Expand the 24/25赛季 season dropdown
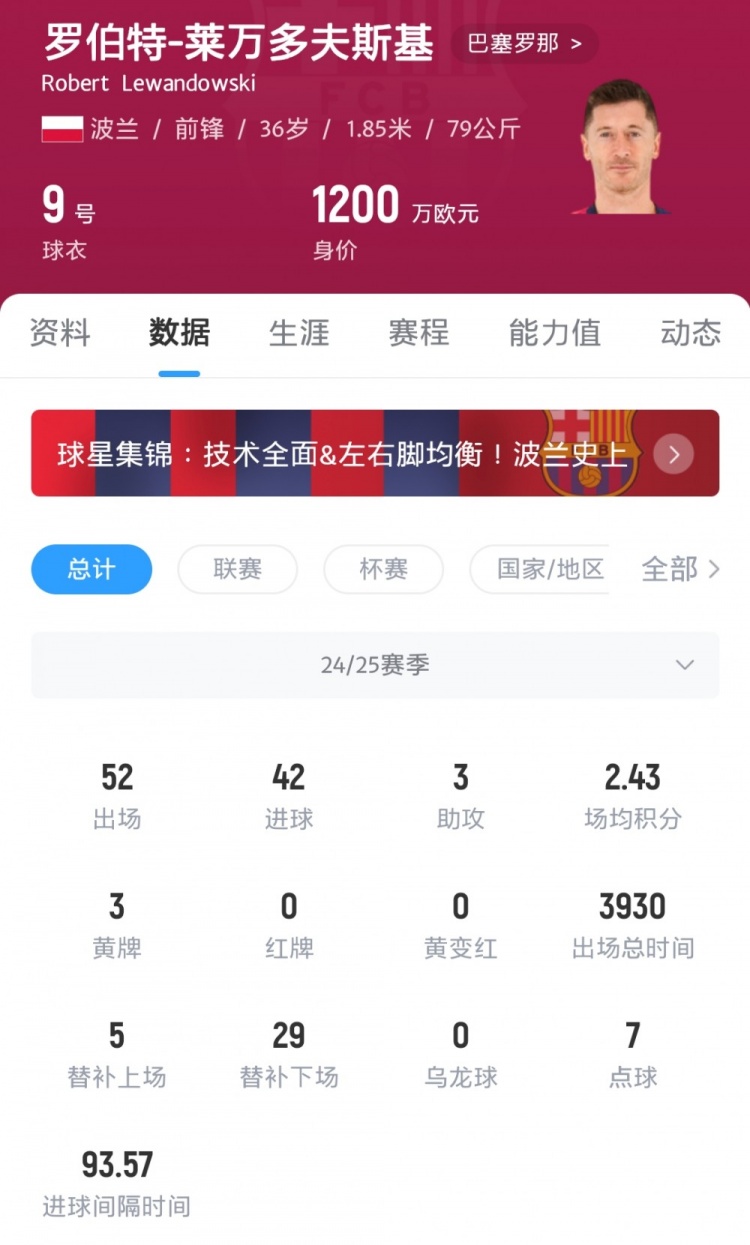The image size is (750, 1245). [x=375, y=665]
